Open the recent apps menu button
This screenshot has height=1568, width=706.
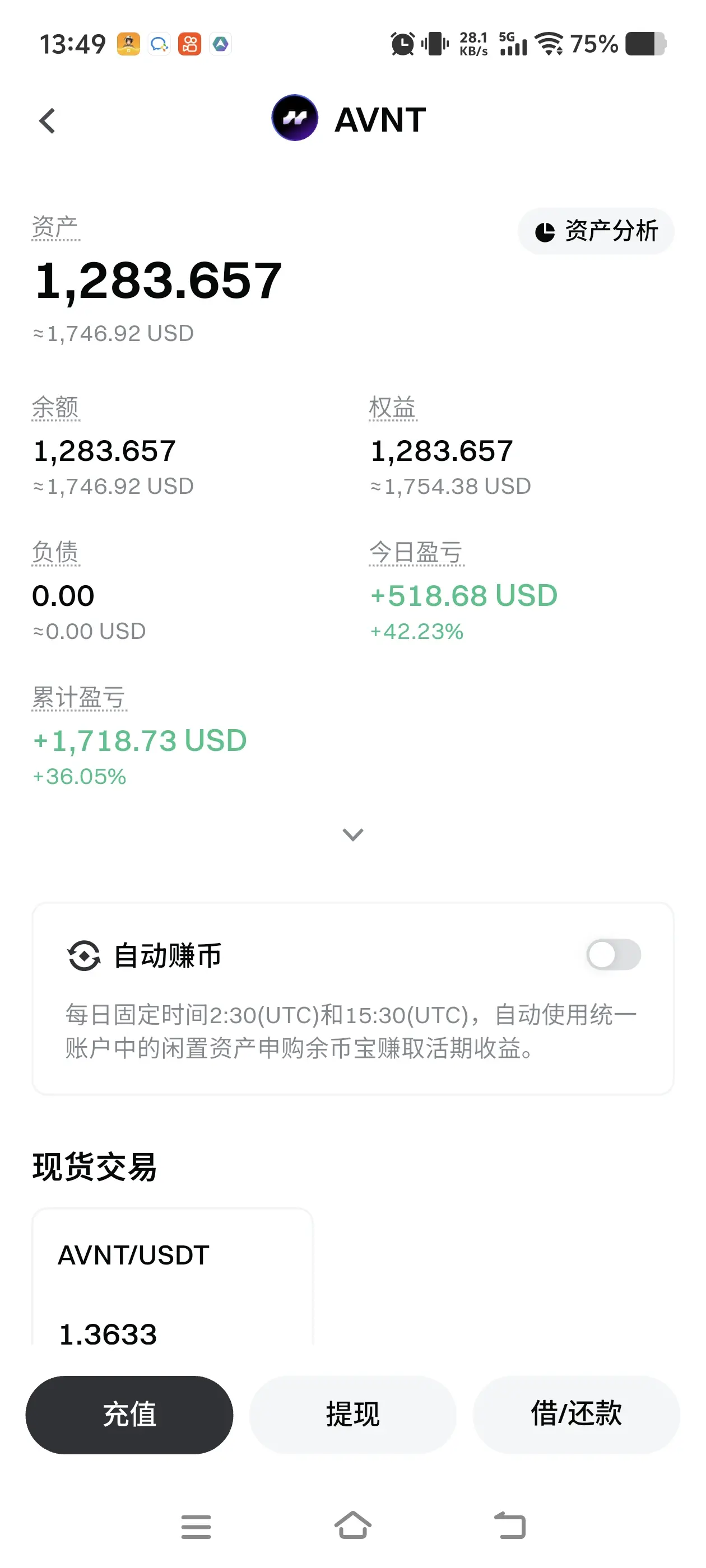click(196, 1527)
